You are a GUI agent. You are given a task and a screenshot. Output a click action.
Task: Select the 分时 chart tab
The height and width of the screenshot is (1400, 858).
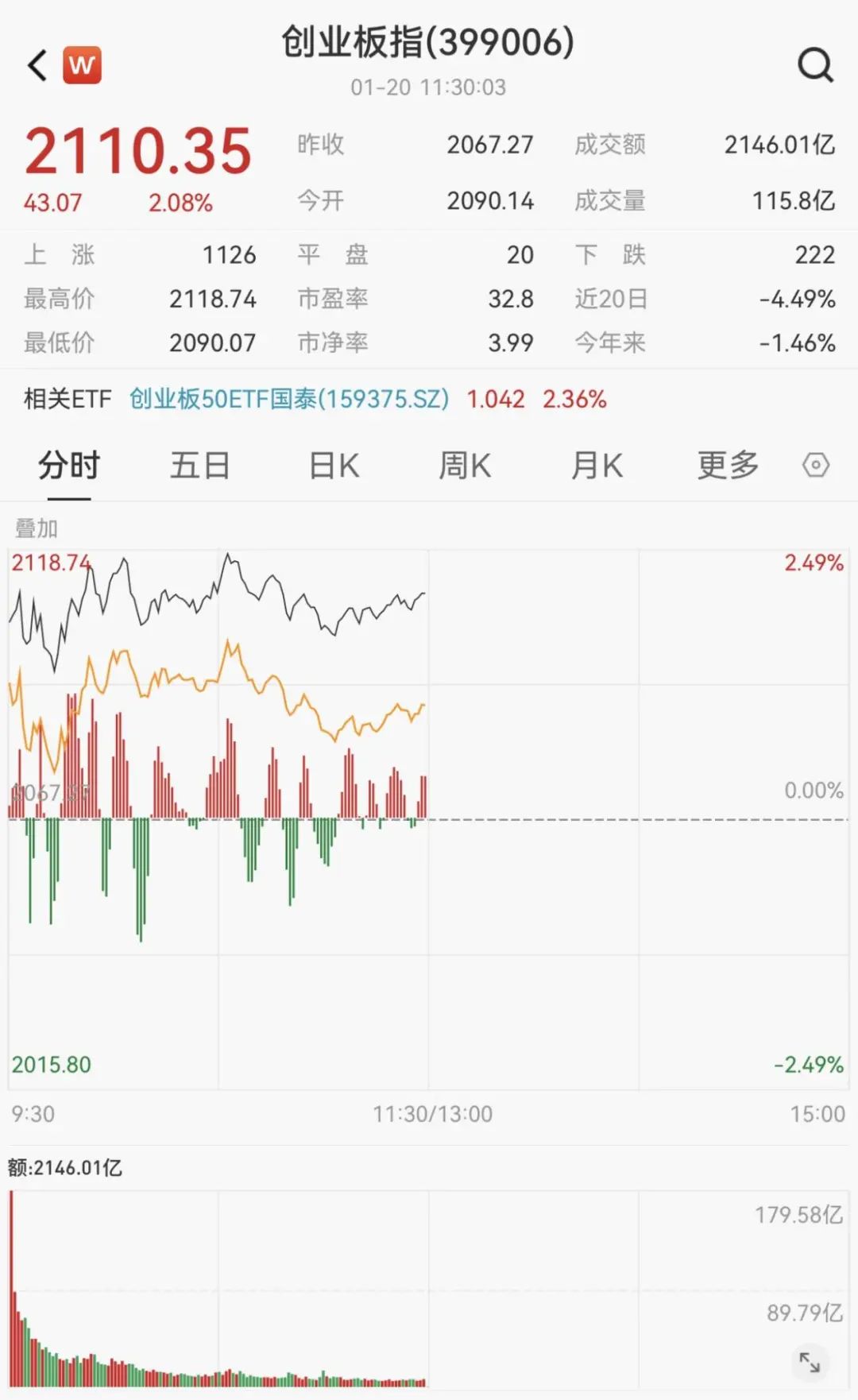(x=69, y=466)
